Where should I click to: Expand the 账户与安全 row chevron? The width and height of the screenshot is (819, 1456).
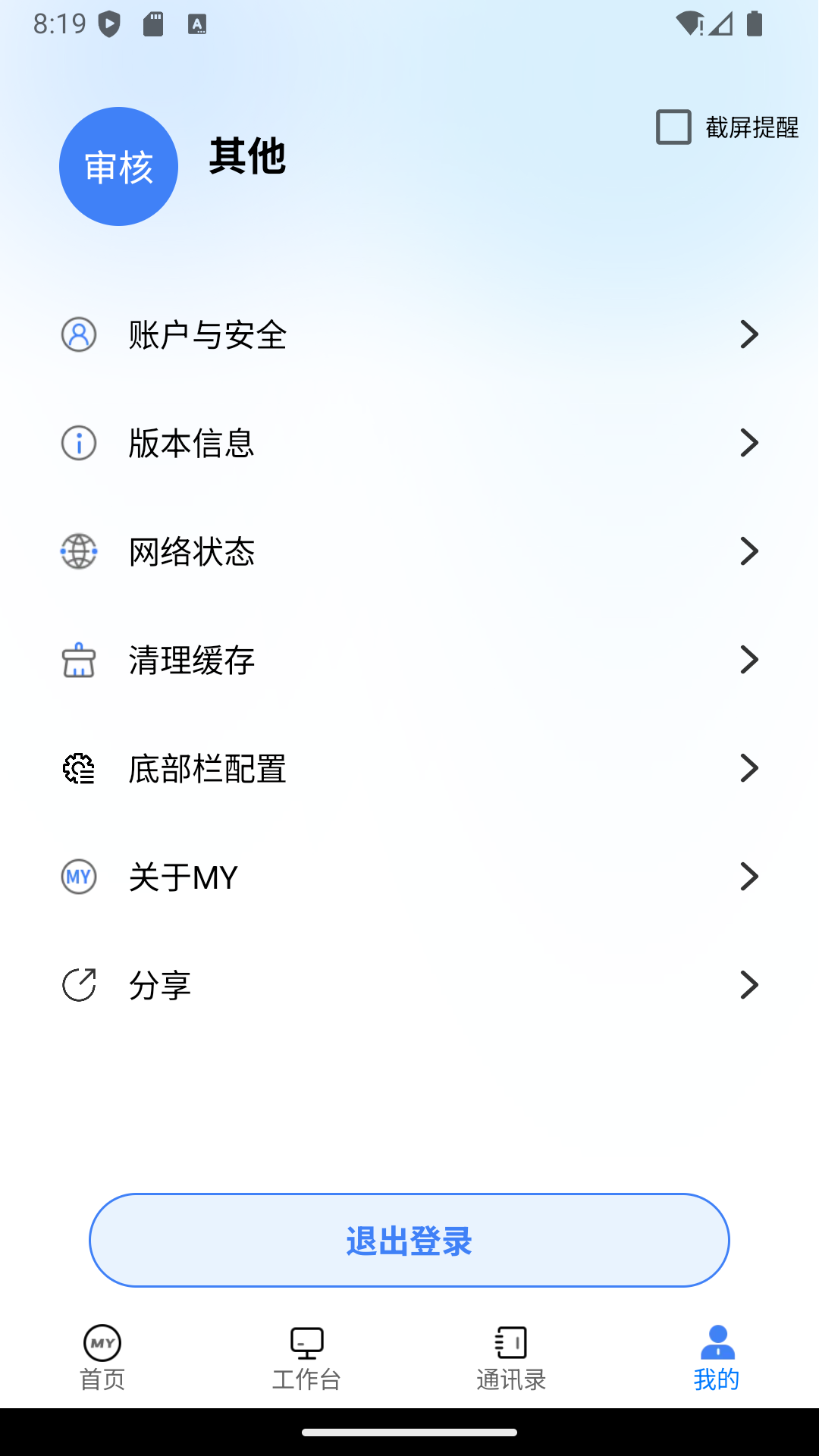click(x=750, y=334)
